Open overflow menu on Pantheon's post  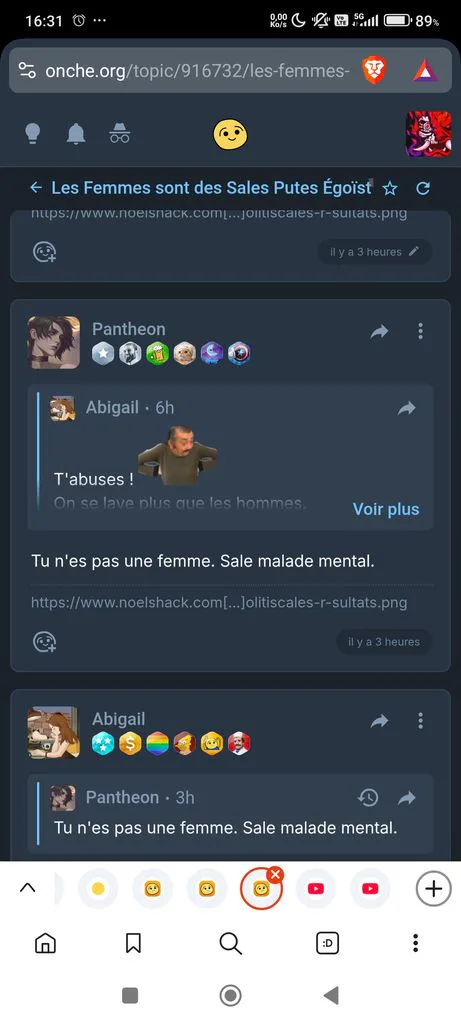[421, 331]
